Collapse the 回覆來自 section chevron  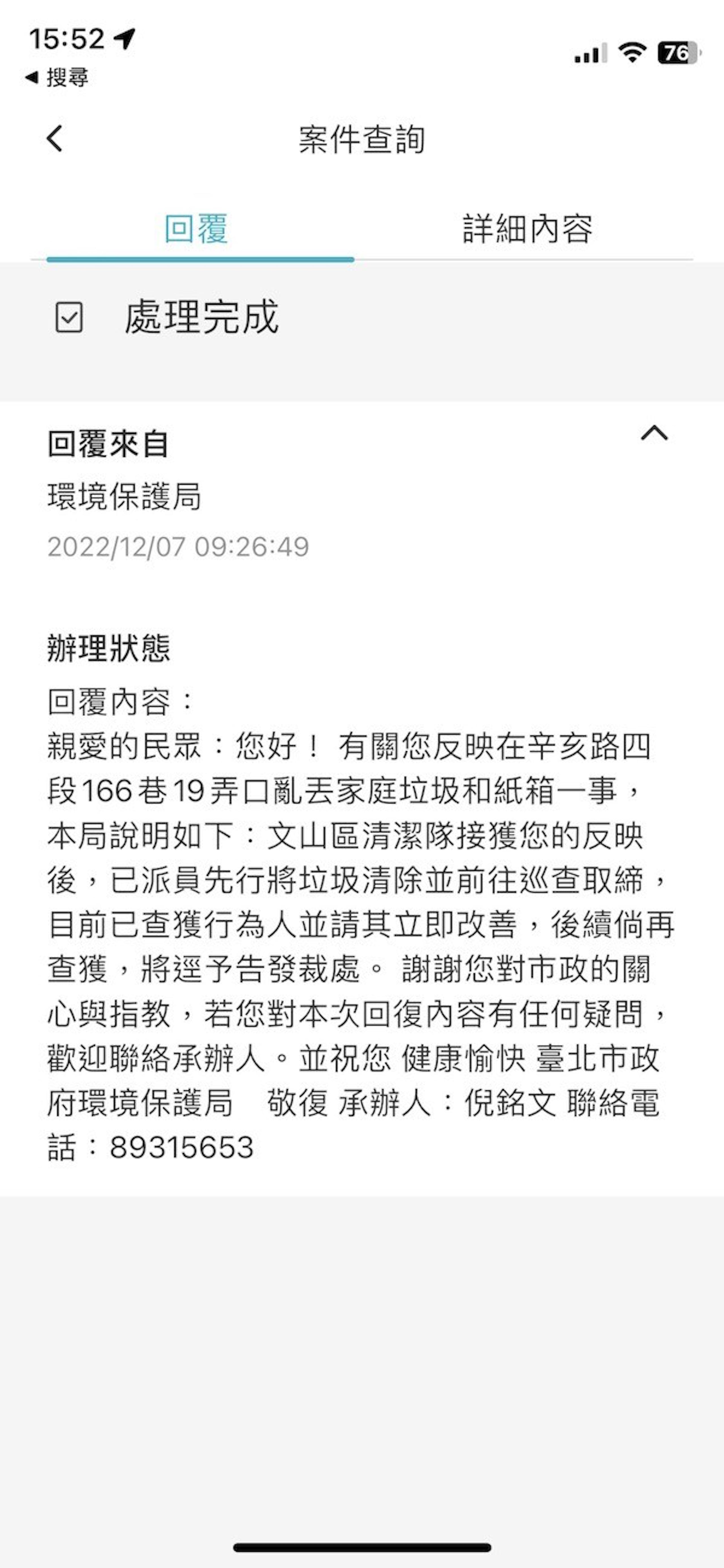[x=654, y=433]
